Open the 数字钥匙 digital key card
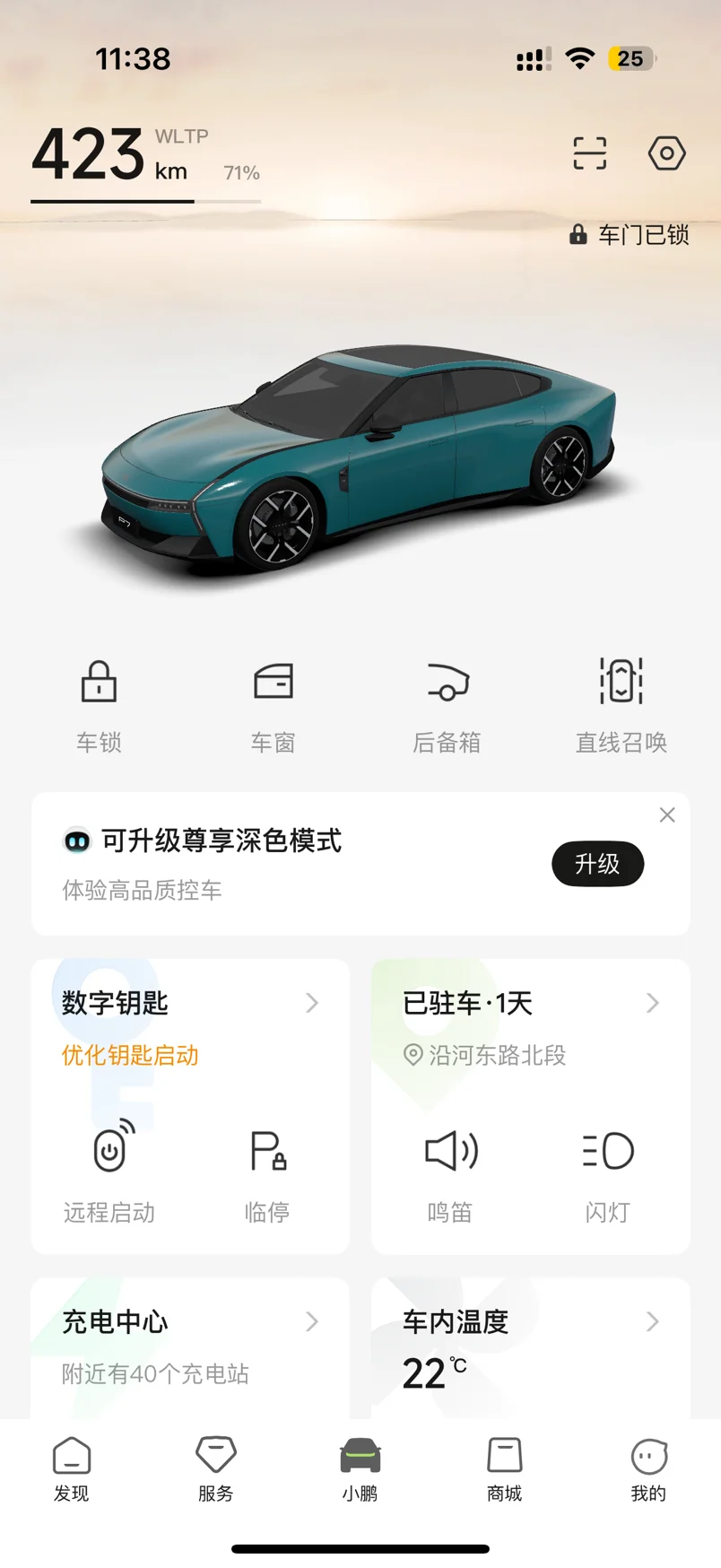 pos(188,1003)
